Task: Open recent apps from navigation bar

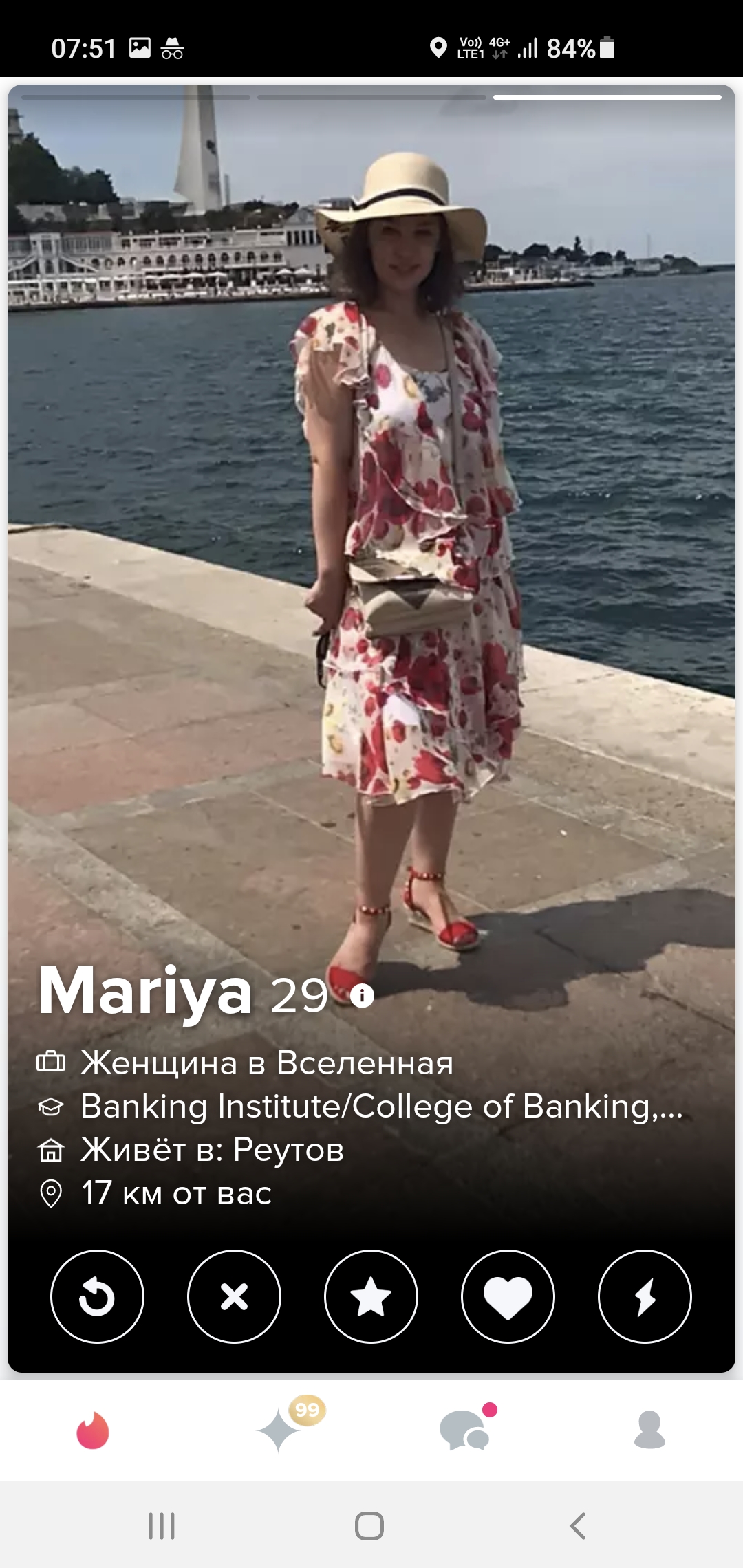Action: (162, 1526)
